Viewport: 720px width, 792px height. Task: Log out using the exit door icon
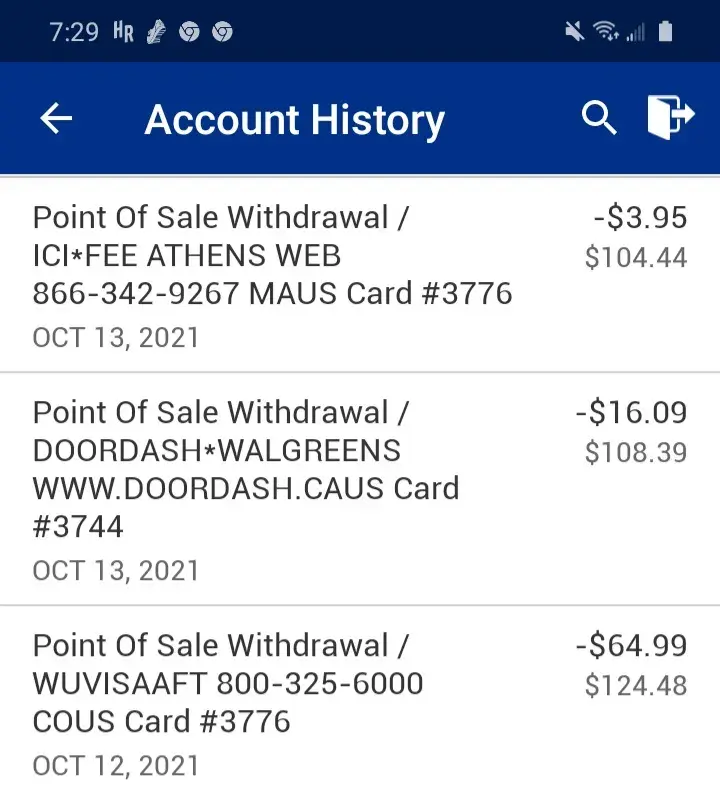point(670,117)
